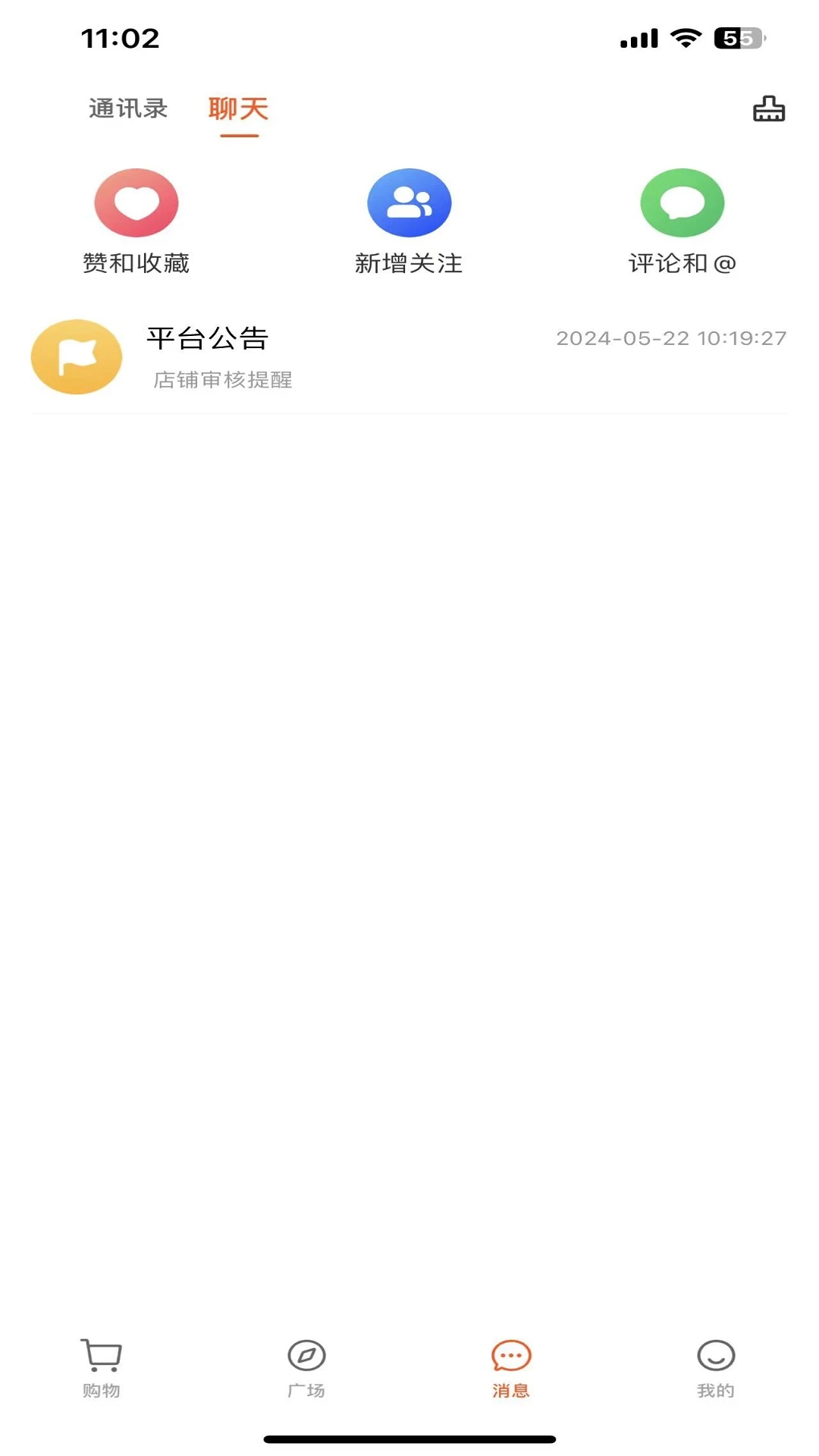Switch to the 通讯录 tab
The width and height of the screenshot is (819, 1456).
pos(127,108)
